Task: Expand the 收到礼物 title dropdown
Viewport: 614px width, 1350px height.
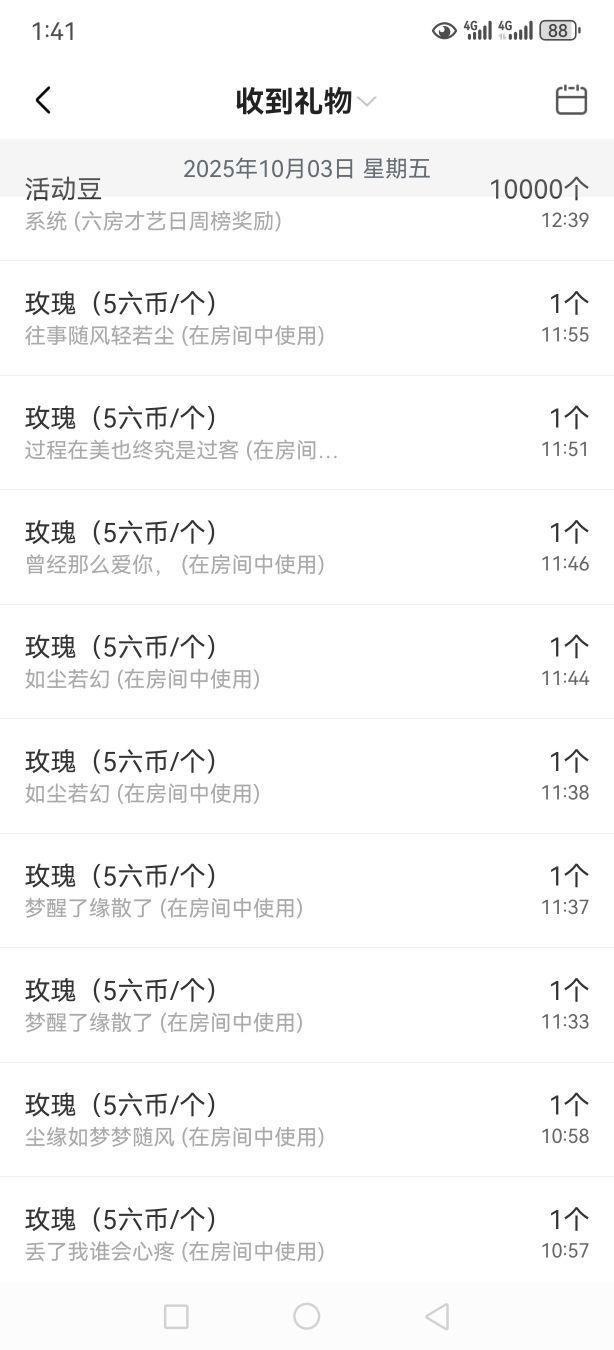Action: tap(305, 101)
